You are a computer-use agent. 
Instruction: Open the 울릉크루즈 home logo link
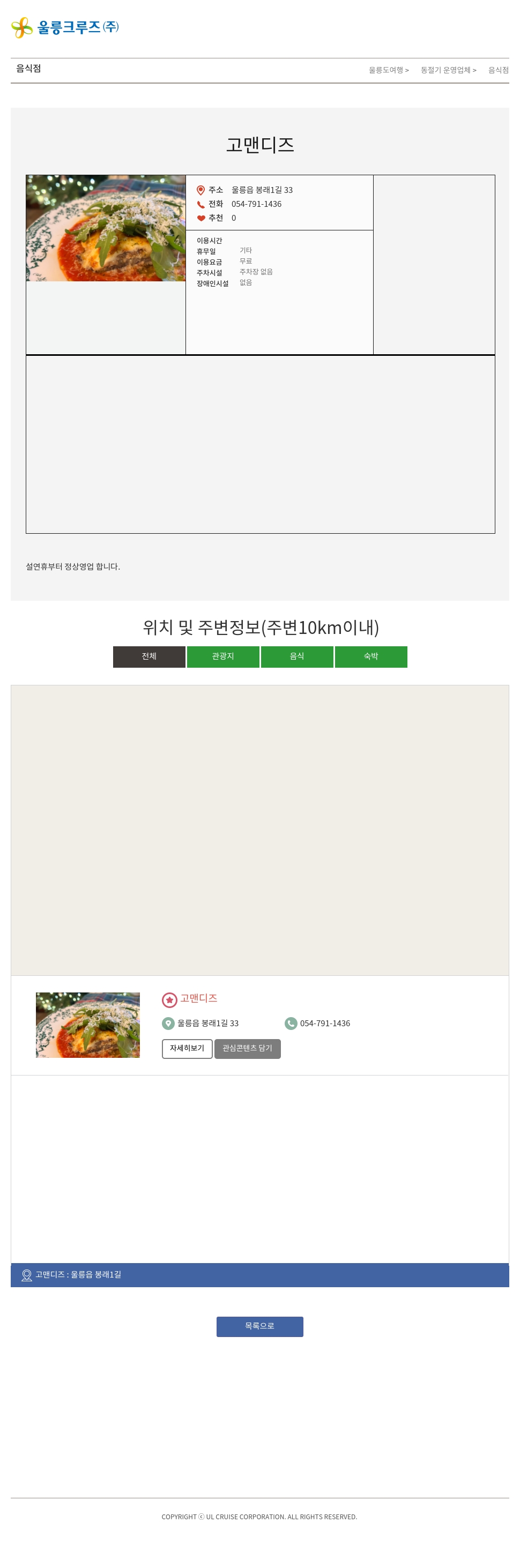(65, 27)
